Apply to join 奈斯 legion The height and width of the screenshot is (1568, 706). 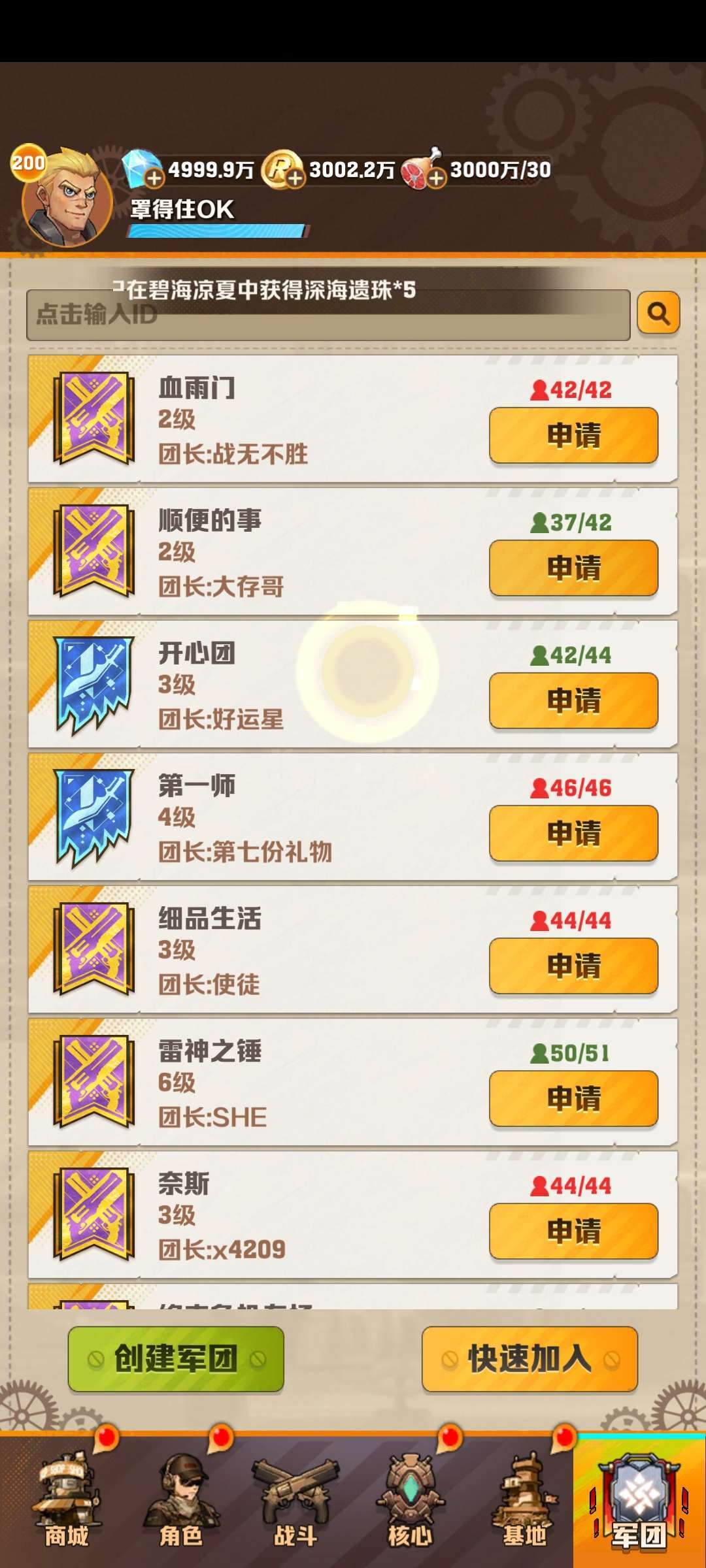coord(573,1232)
